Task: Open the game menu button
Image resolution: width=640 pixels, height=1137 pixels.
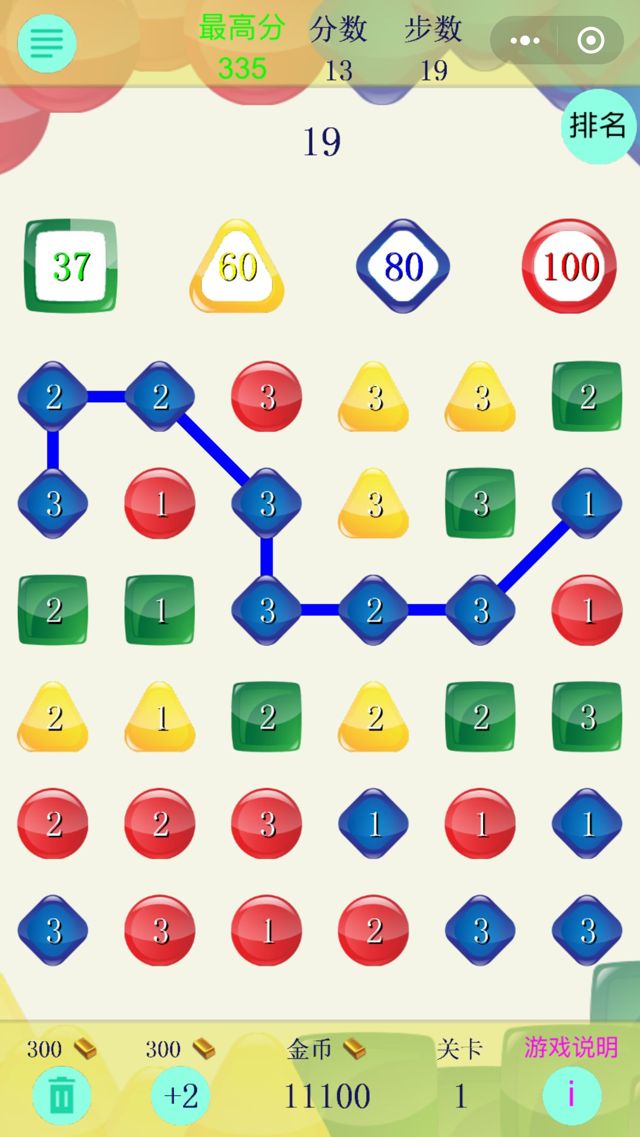Action: pyautogui.click(x=46, y=41)
